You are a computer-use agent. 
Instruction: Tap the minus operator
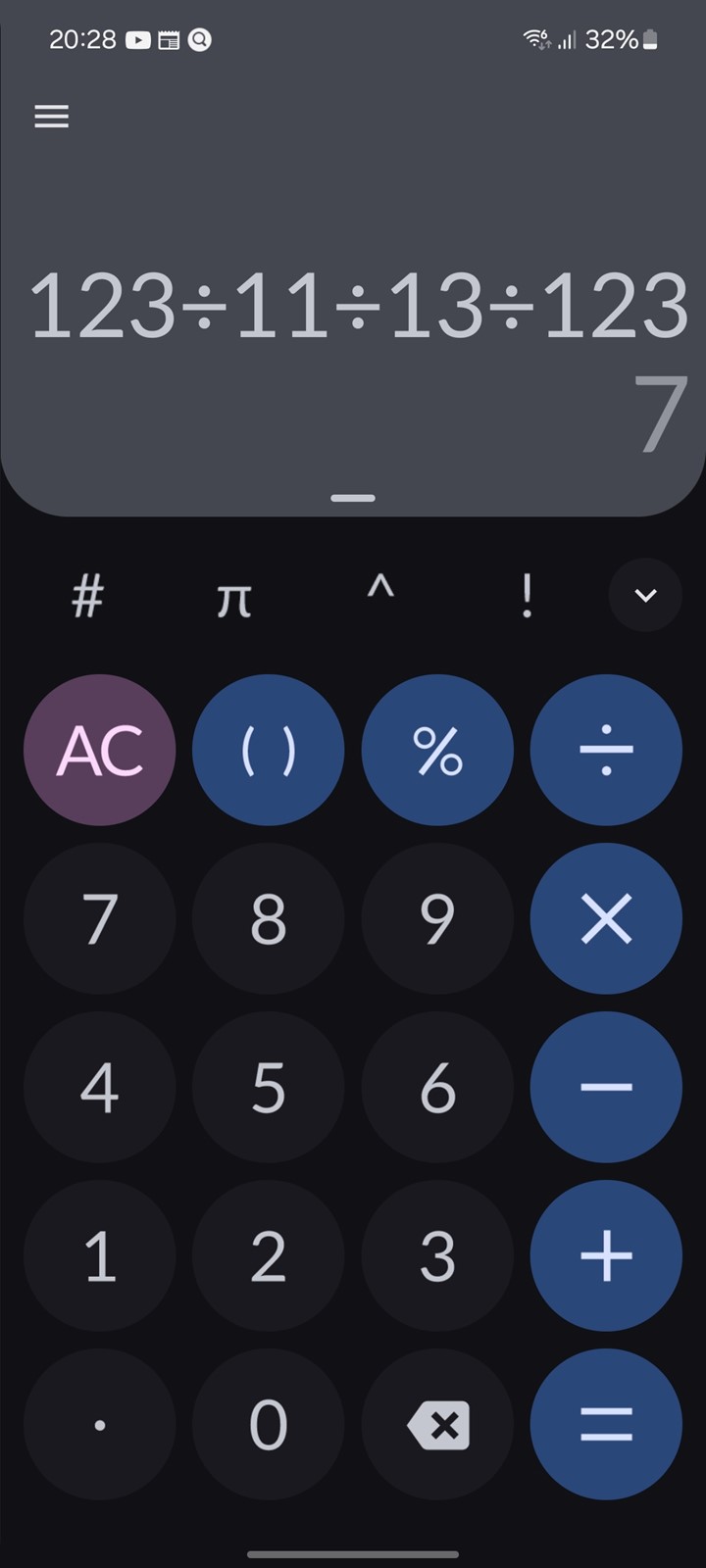pyautogui.click(x=606, y=1088)
